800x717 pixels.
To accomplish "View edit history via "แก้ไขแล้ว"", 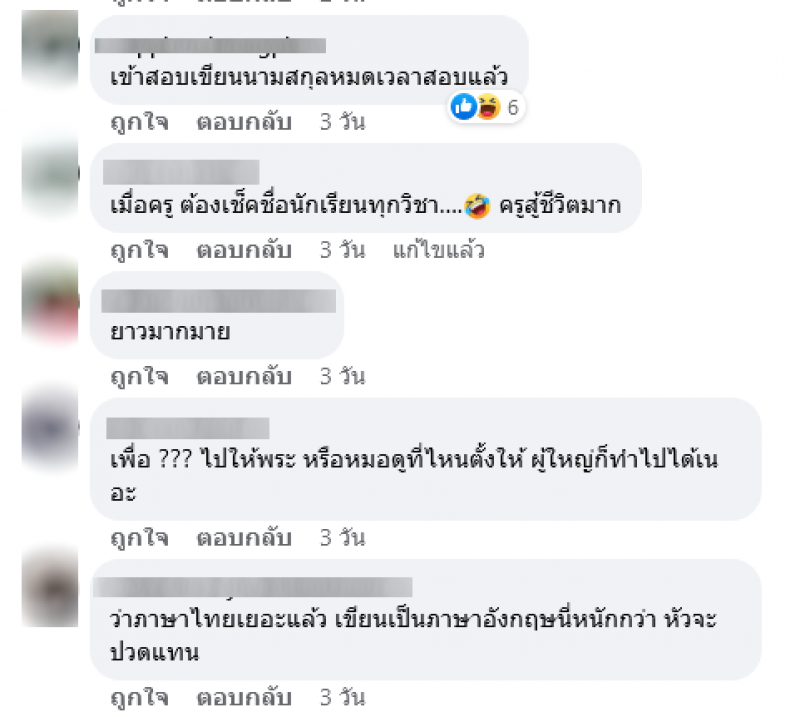I will pyautogui.click(x=439, y=250).
